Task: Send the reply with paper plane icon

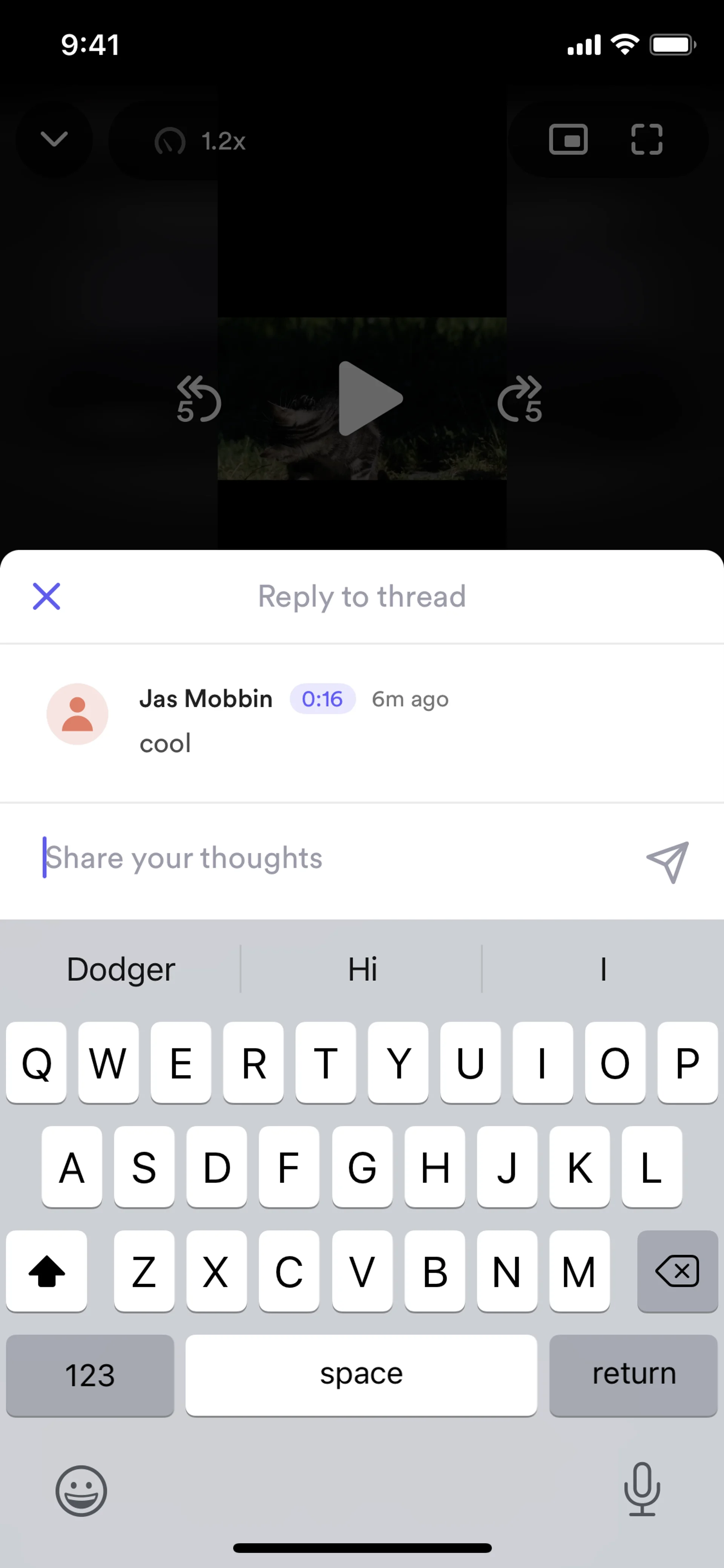Action: pos(667,862)
